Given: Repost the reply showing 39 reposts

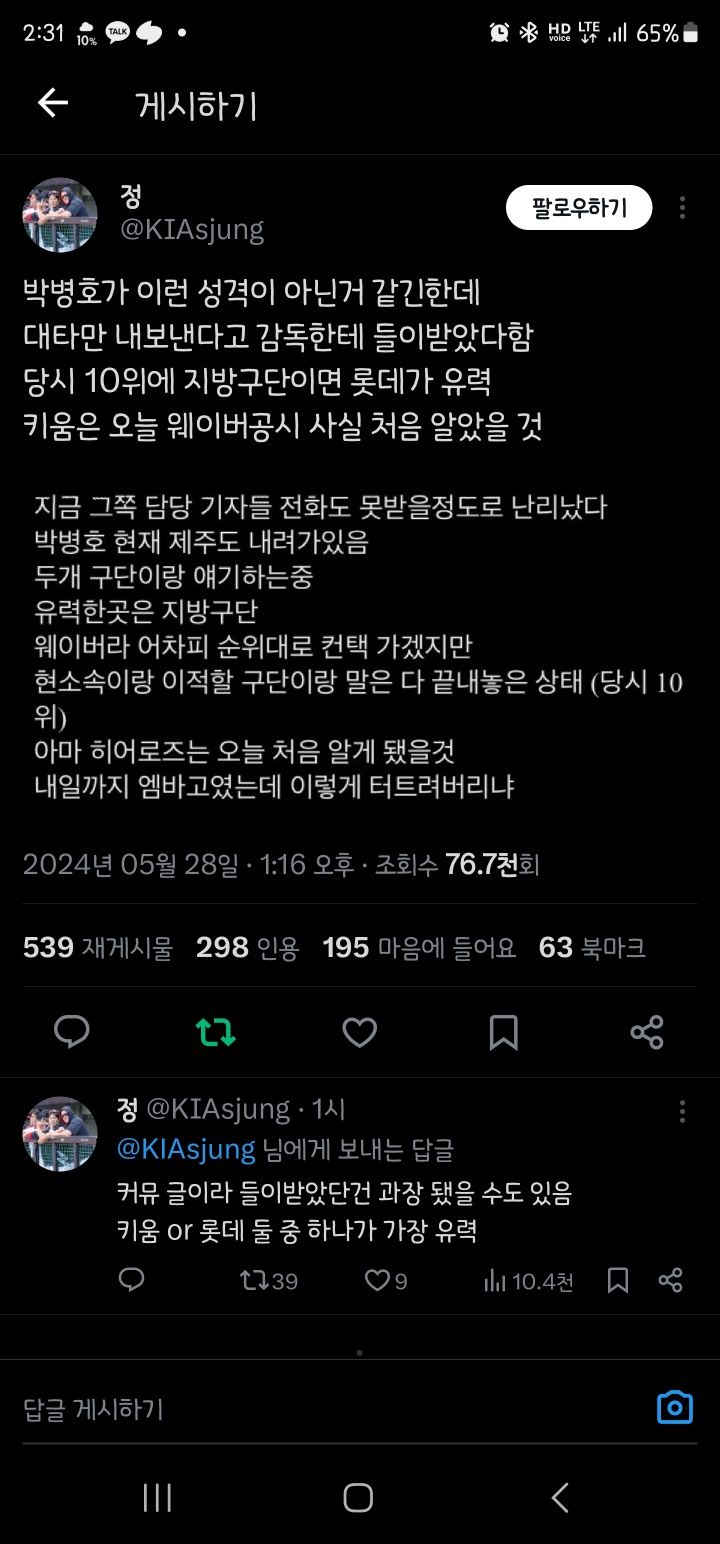Looking at the screenshot, I should coord(269,1280).
